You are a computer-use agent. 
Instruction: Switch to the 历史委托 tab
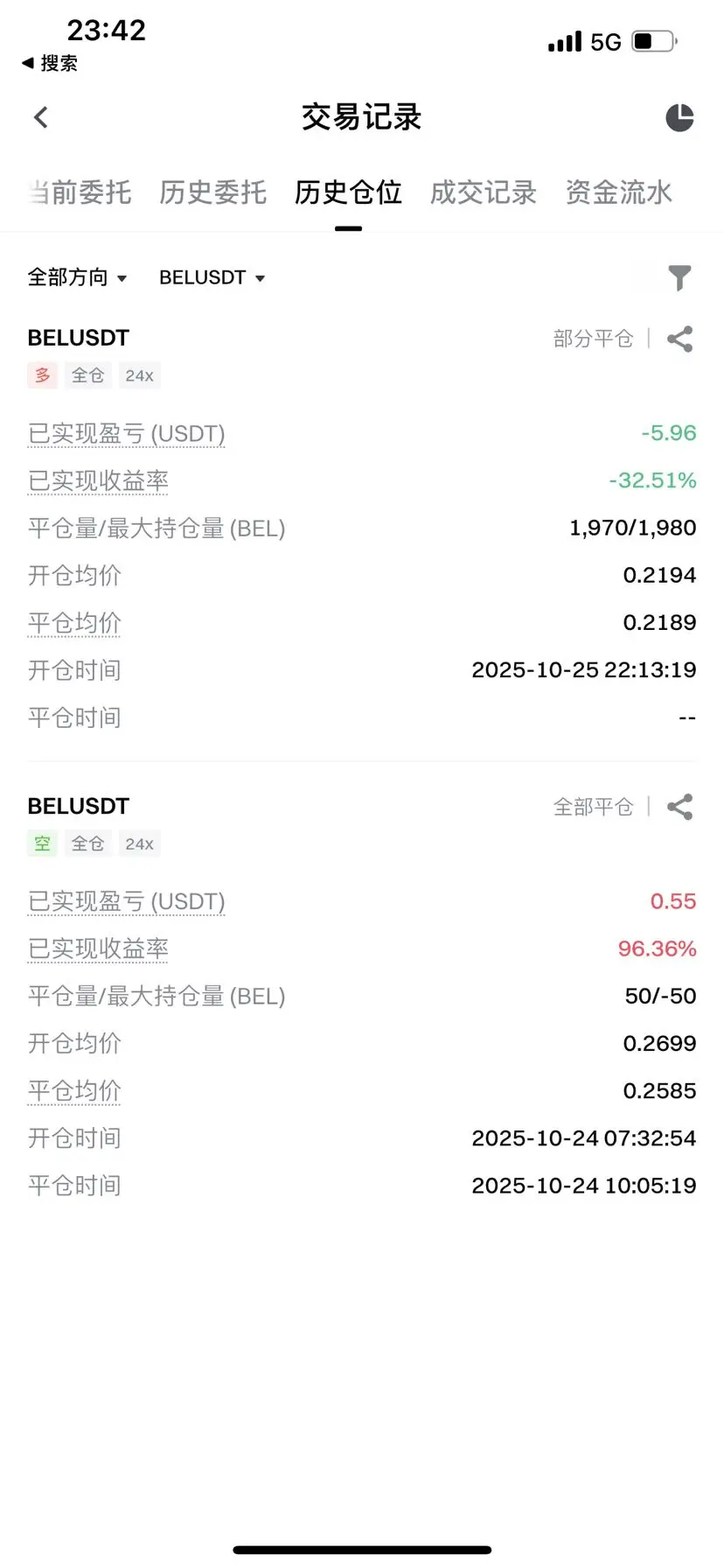click(x=212, y=192)
